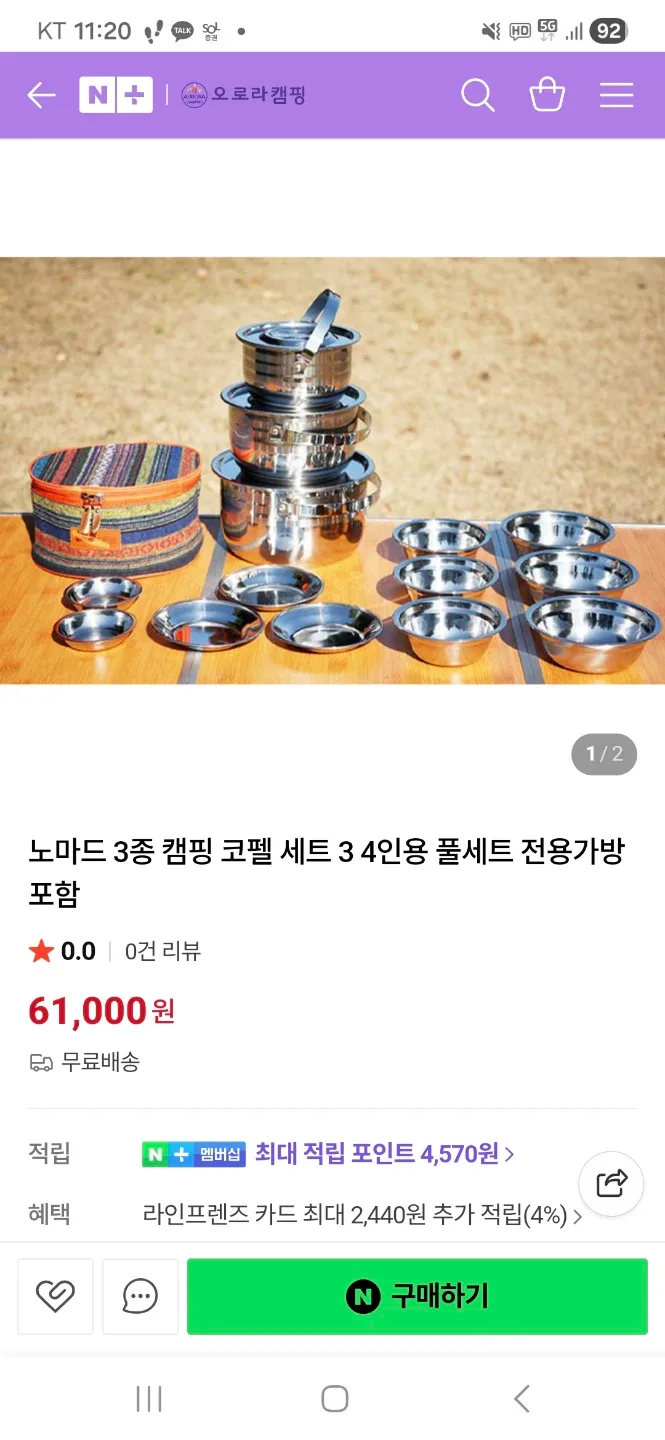Open the hamburger menu

pyautogui.click(x=616, y=96)
